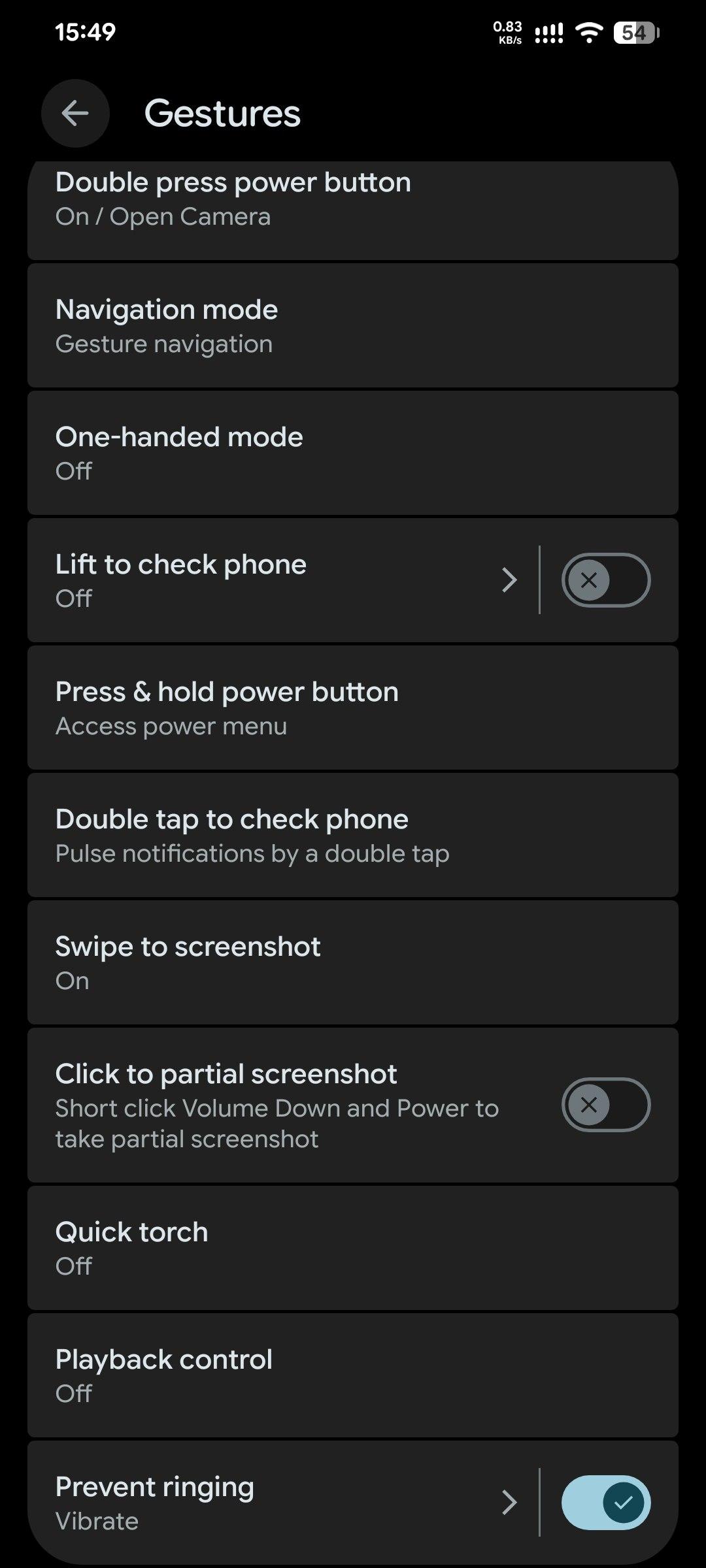Viewport: 706px width, 1568px height.
Task: Open Lift to check phone details
Action: coord(275,580)
